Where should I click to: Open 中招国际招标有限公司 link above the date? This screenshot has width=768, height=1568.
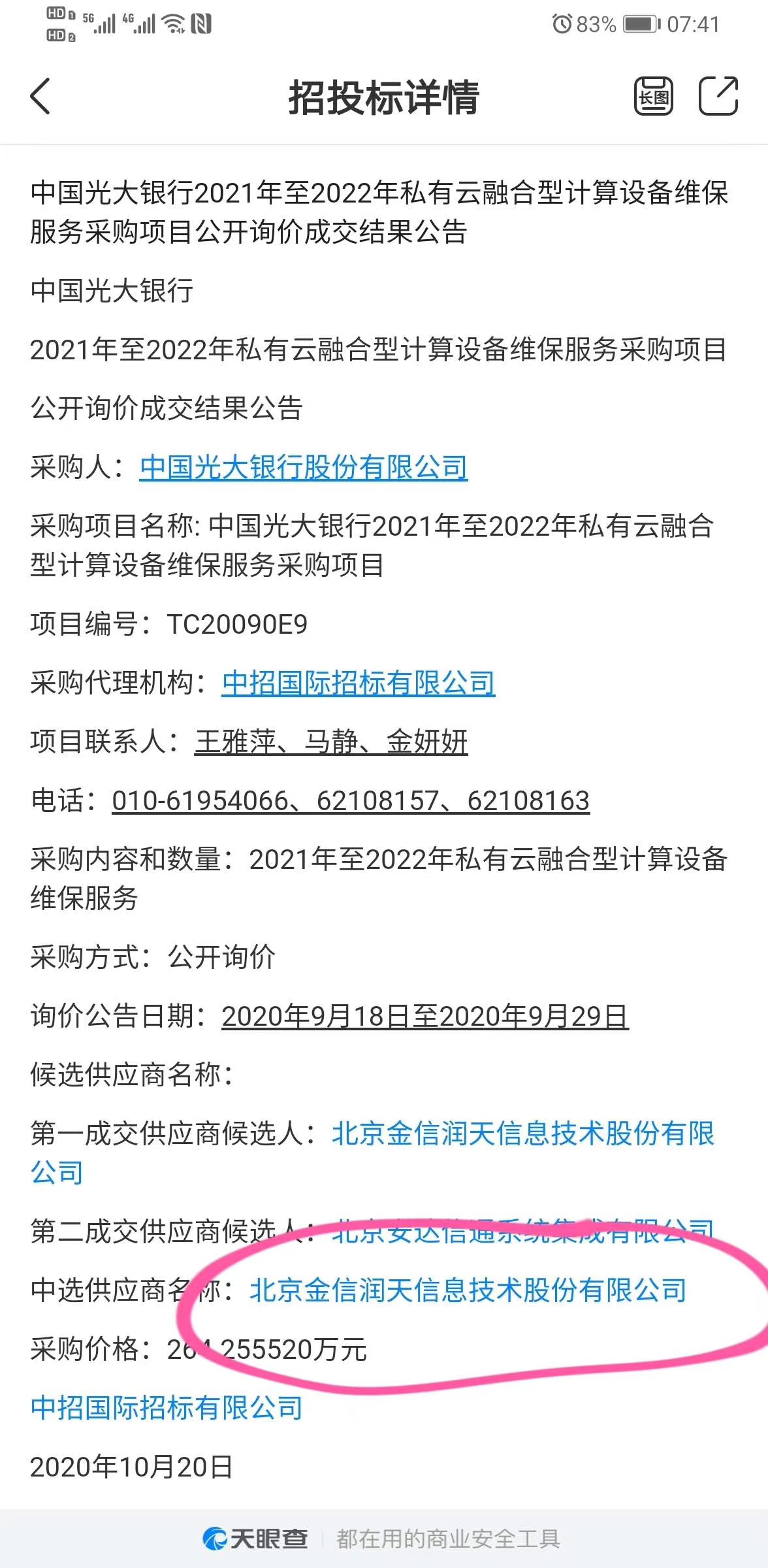click(167, 1408)
